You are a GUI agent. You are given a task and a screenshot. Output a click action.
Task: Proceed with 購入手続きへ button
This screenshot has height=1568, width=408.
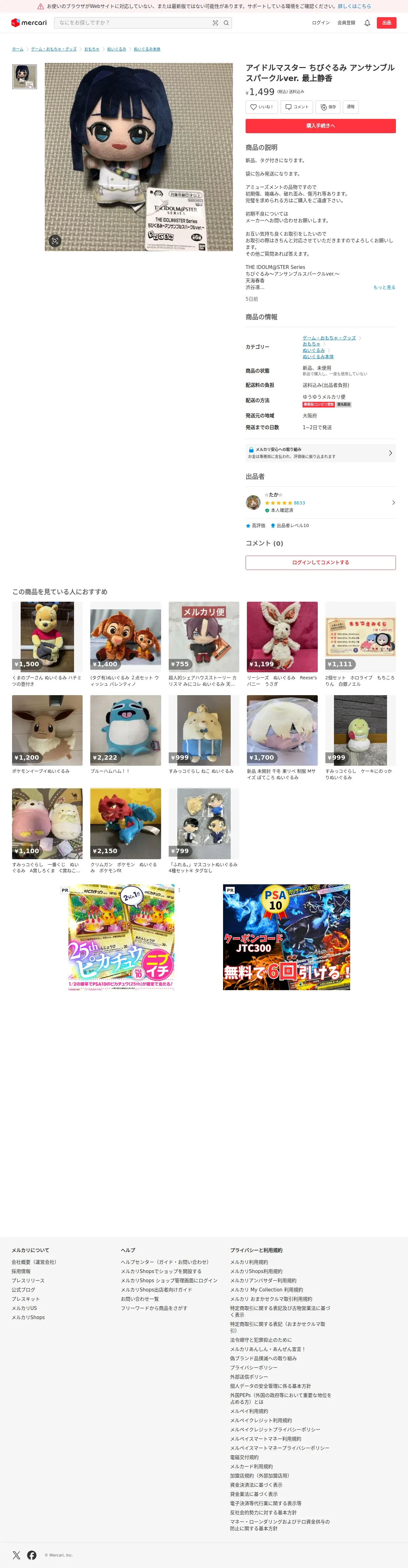320,126
